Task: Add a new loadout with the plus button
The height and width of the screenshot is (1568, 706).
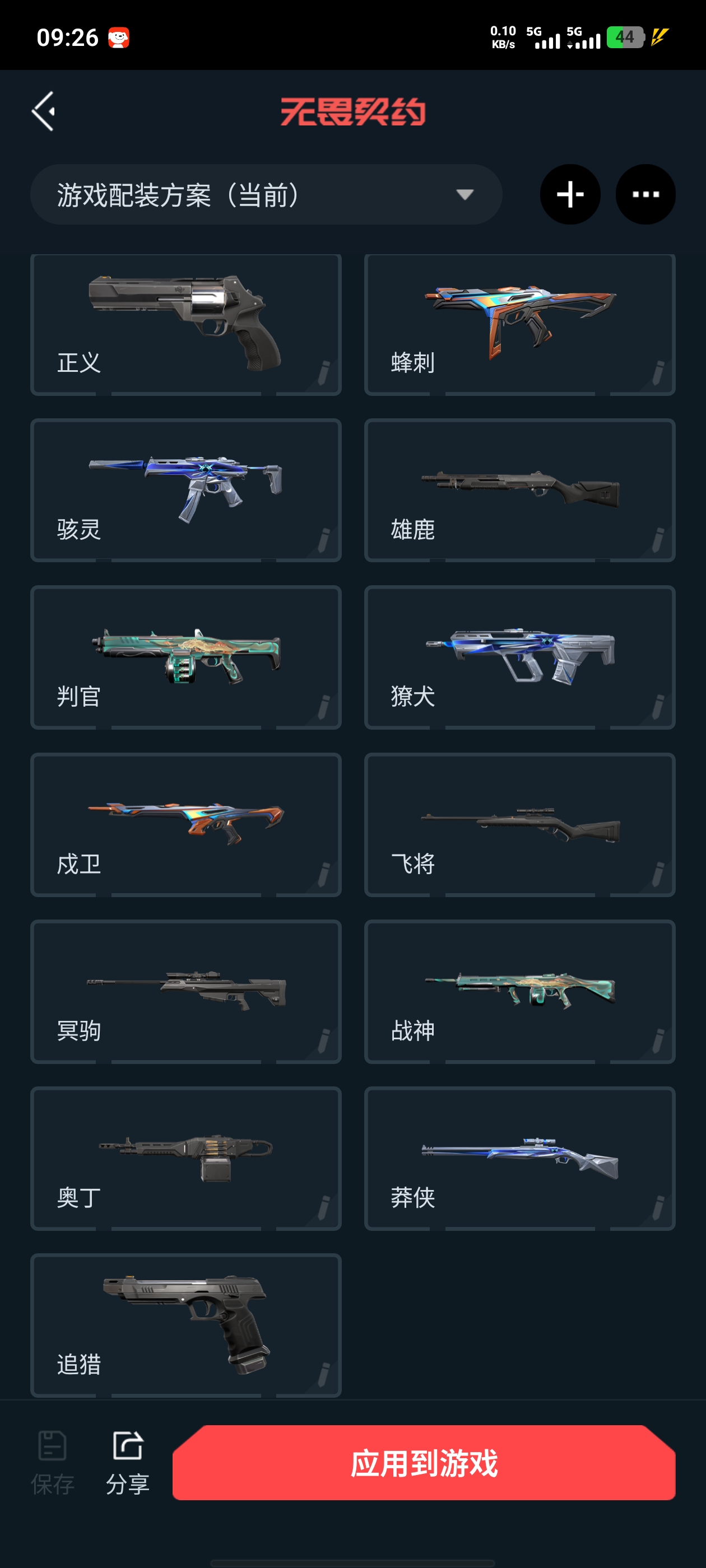Action: click(569, 195)
